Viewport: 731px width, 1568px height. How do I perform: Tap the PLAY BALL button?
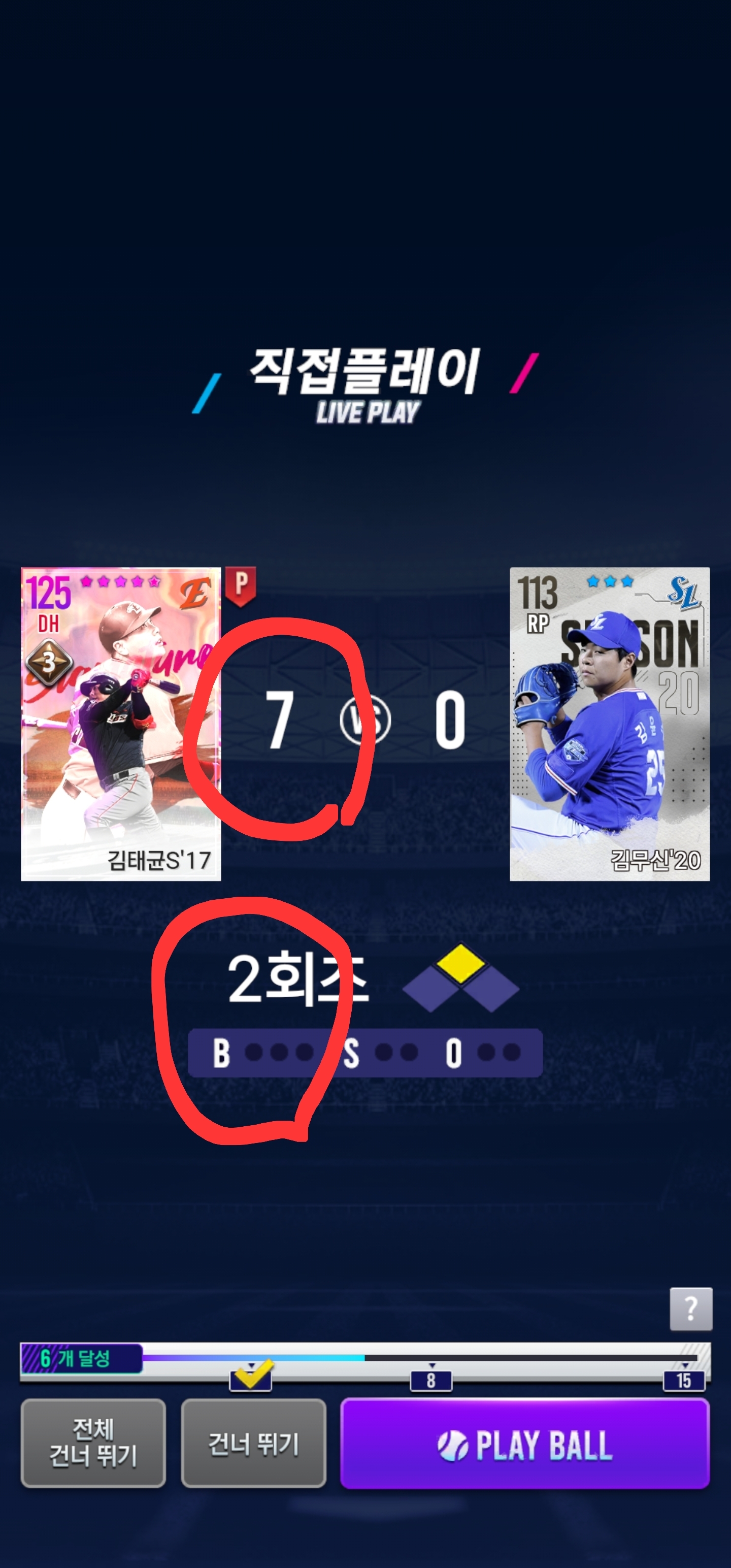tap(525, 1444)
